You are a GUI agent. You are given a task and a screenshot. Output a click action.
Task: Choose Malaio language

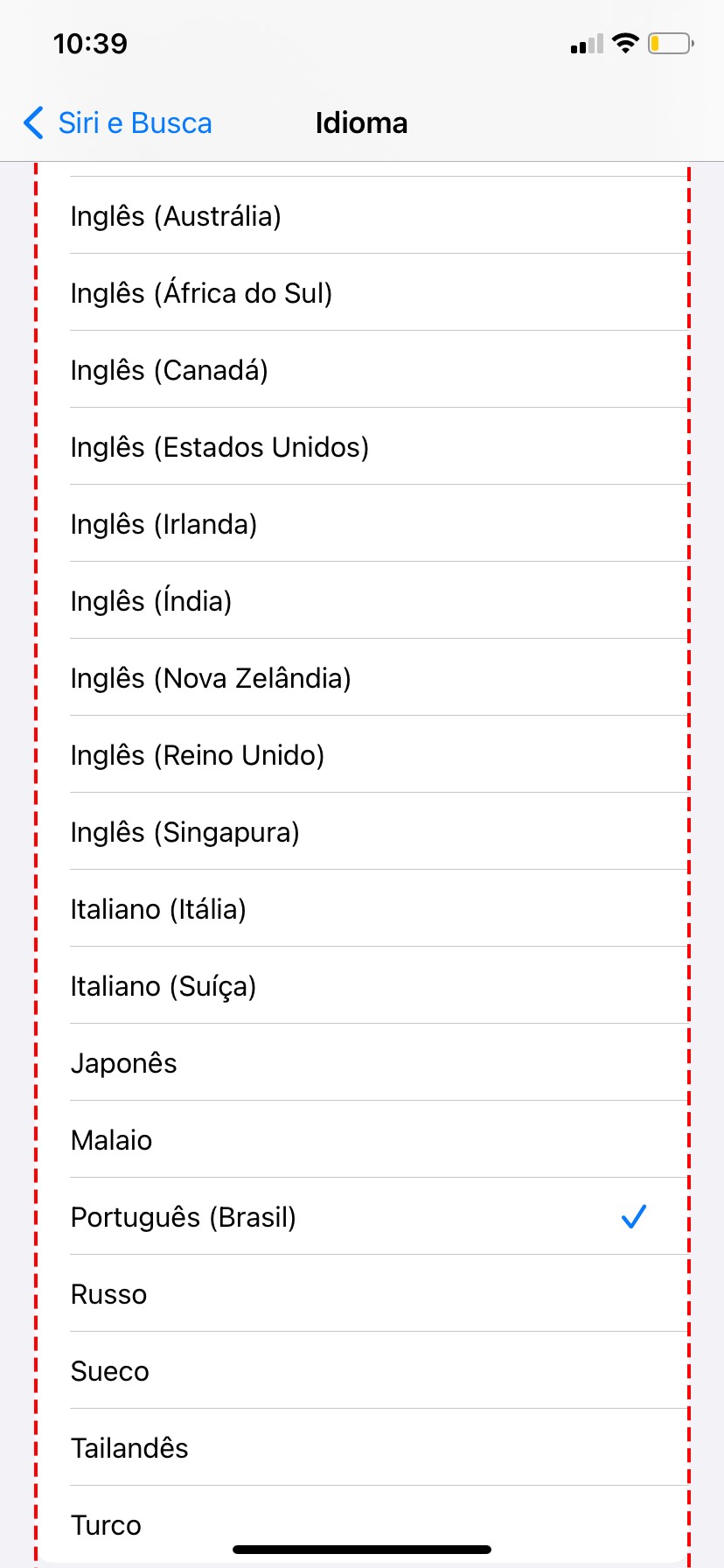pyautogui.click(x=362, y=1140)
